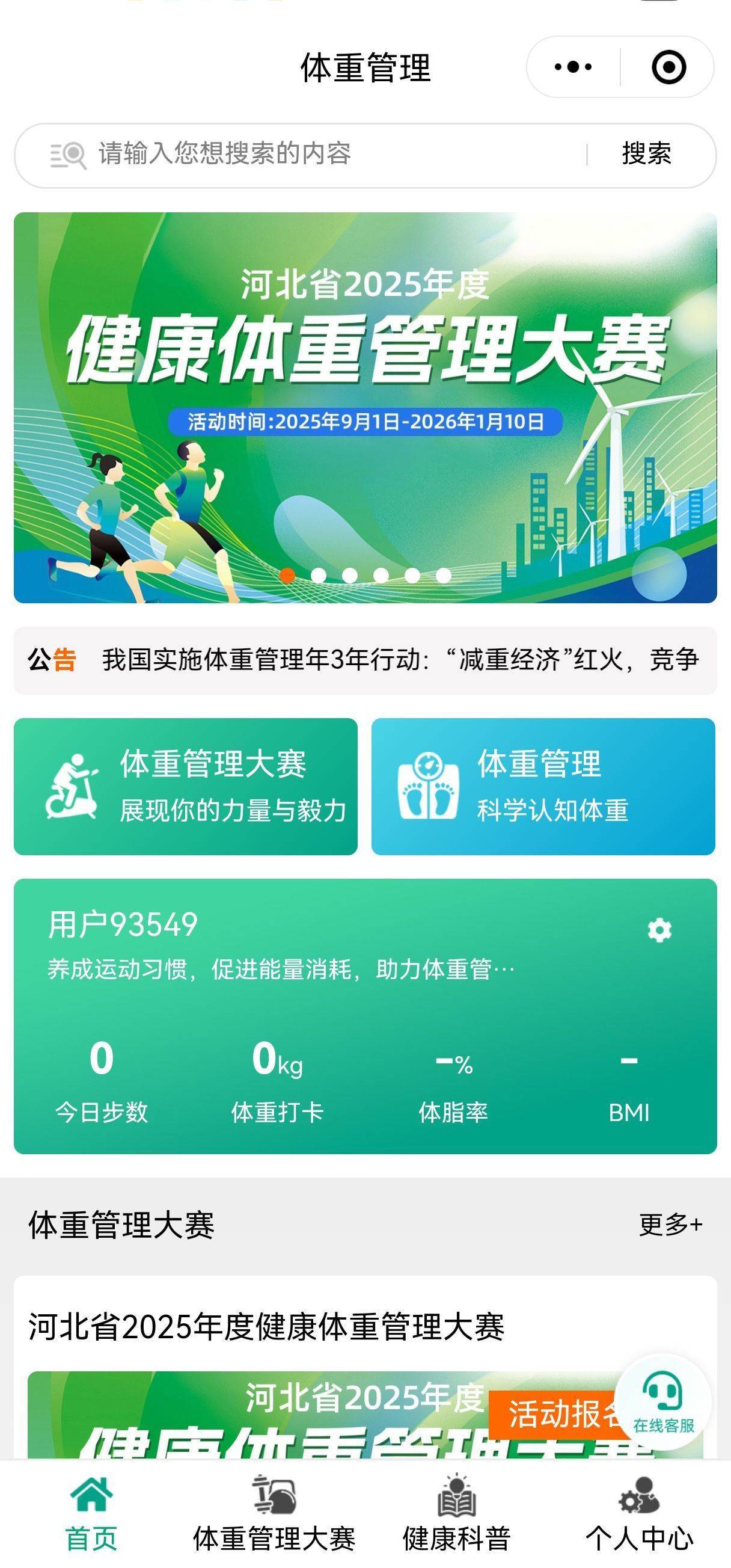Open the blue 体重管理 科学认知体重 card
The width and height of the screenshot is (731, 1568).
pos(543,787)
